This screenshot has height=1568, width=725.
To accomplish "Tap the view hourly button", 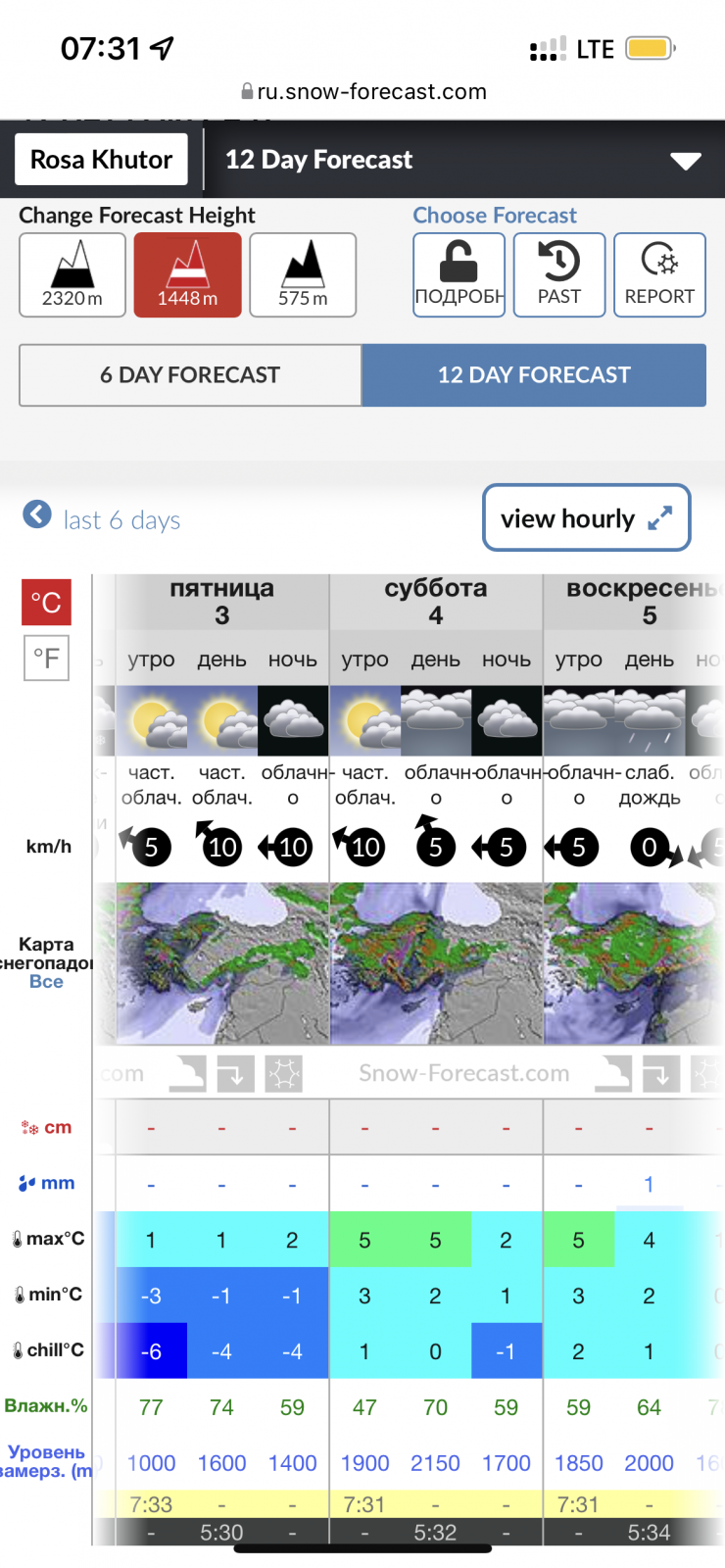I will pos(586,517).
